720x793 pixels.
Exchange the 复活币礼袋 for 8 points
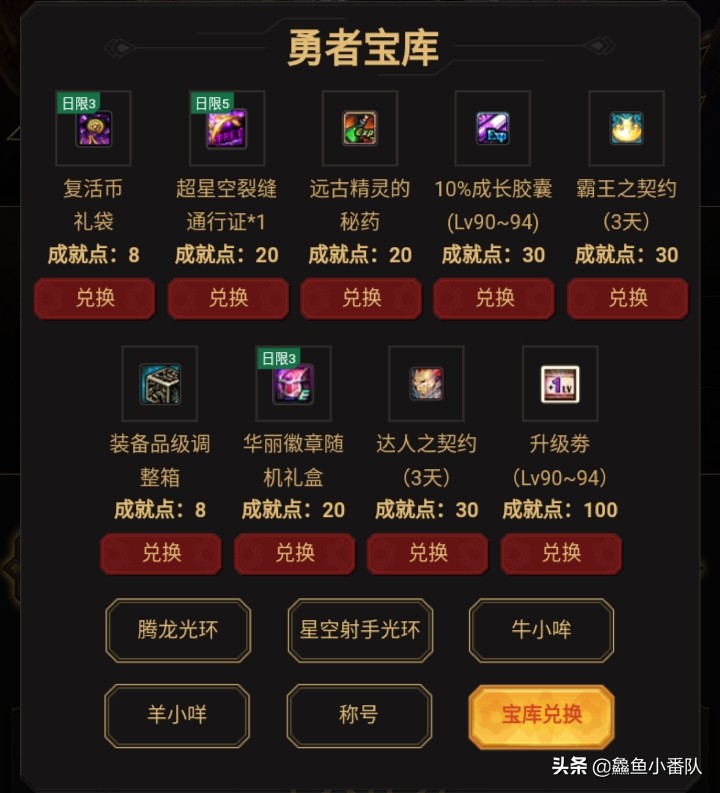pyautogui.click(x=94, y=298)
